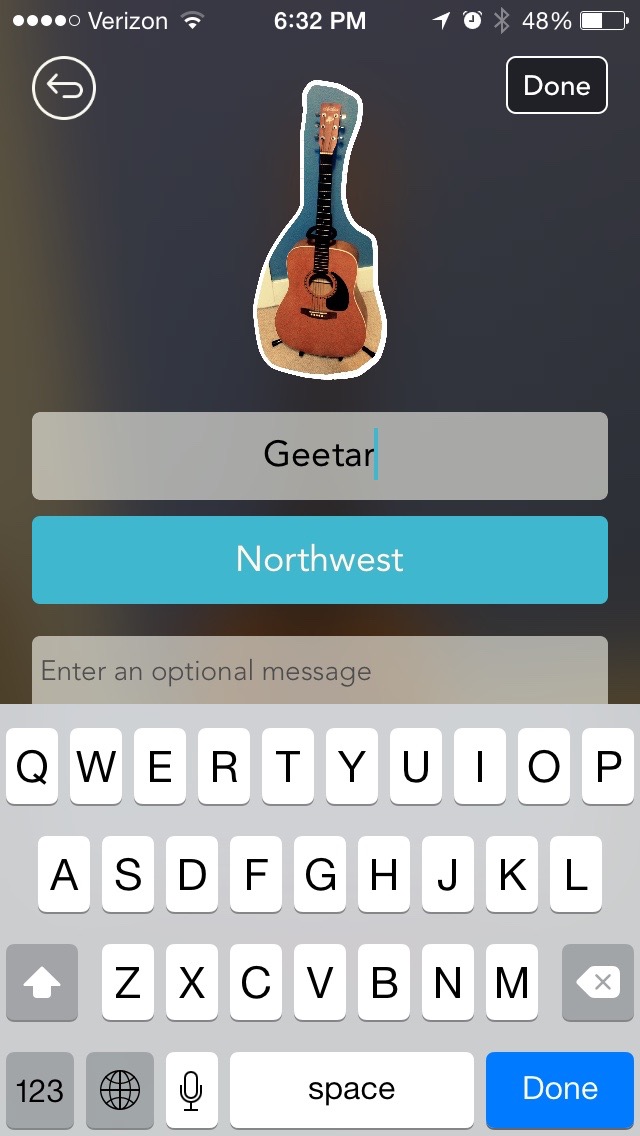Go back using the circled arrow

click(64, 89)
